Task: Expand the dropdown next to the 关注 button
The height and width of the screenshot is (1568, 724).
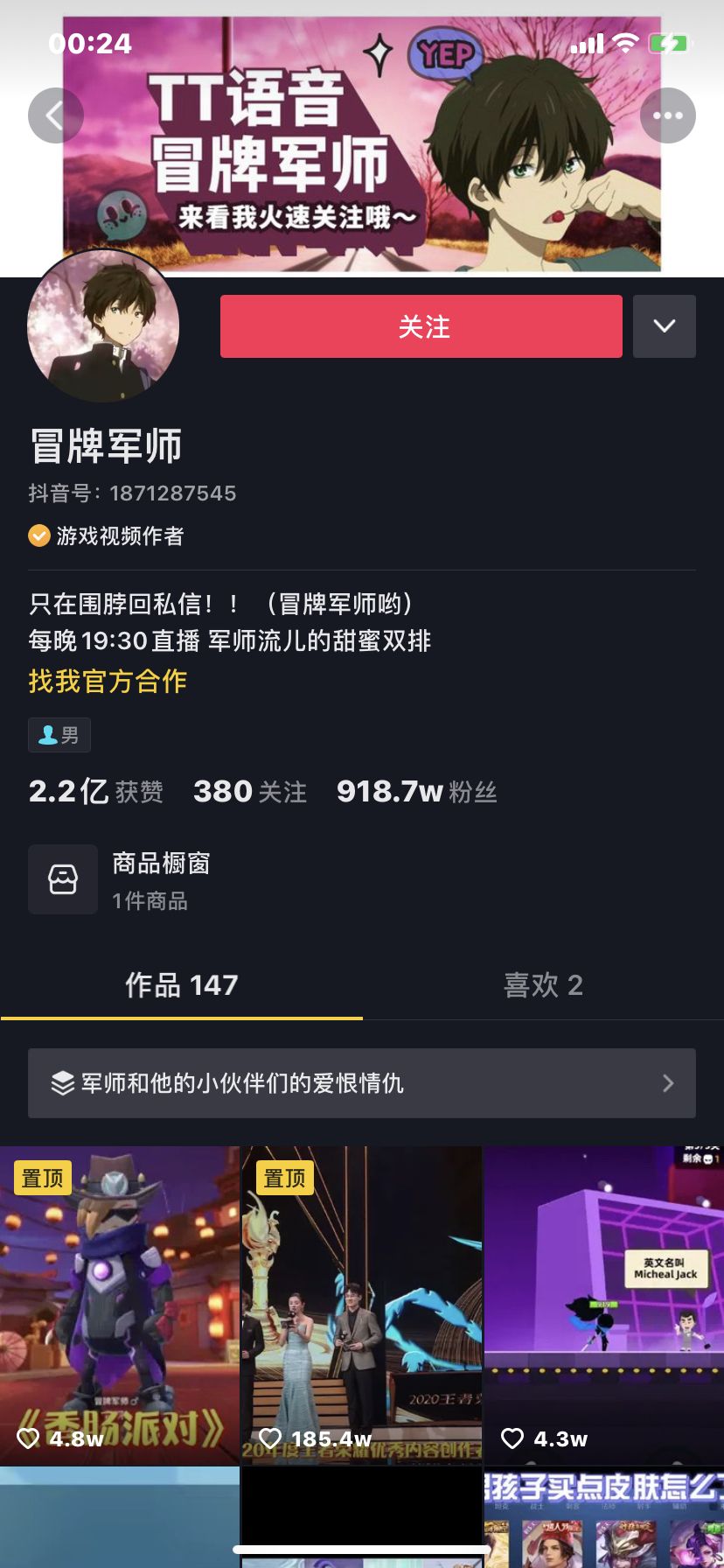Action: [665, 326]
